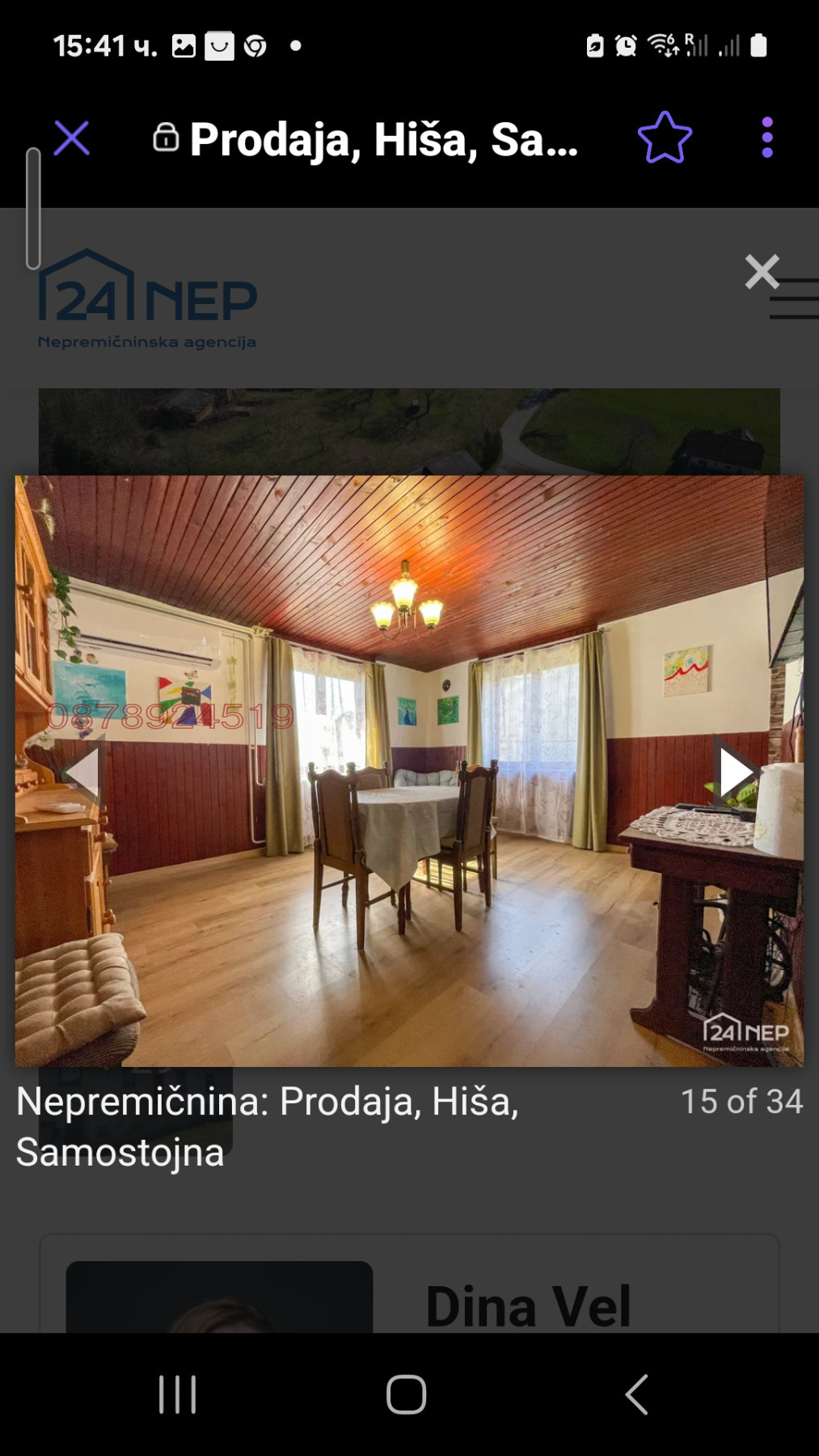Open the three-dot overflow menu
The image size is (819, 1456).
pos(766,137)
